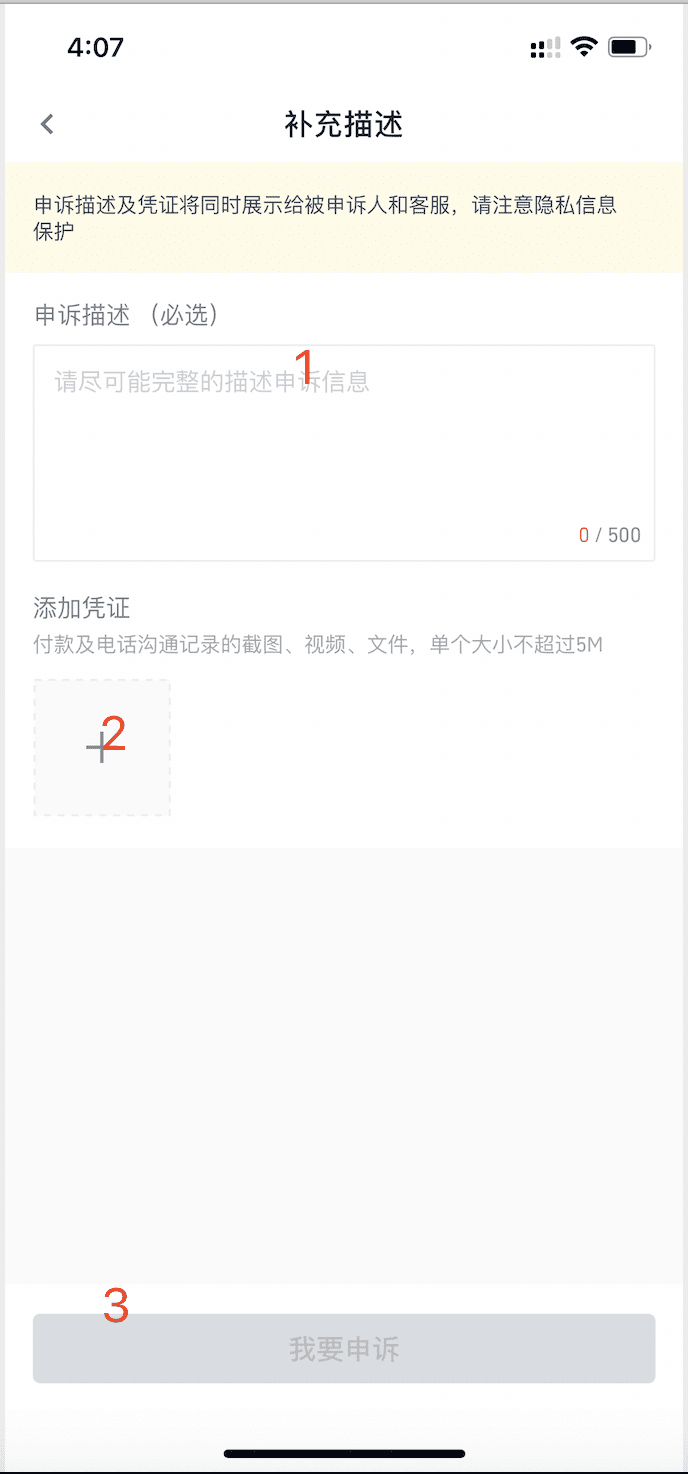Submit with the 我要申诉 button
This screenshot has width=688, height=1474.
(344, 1349)
